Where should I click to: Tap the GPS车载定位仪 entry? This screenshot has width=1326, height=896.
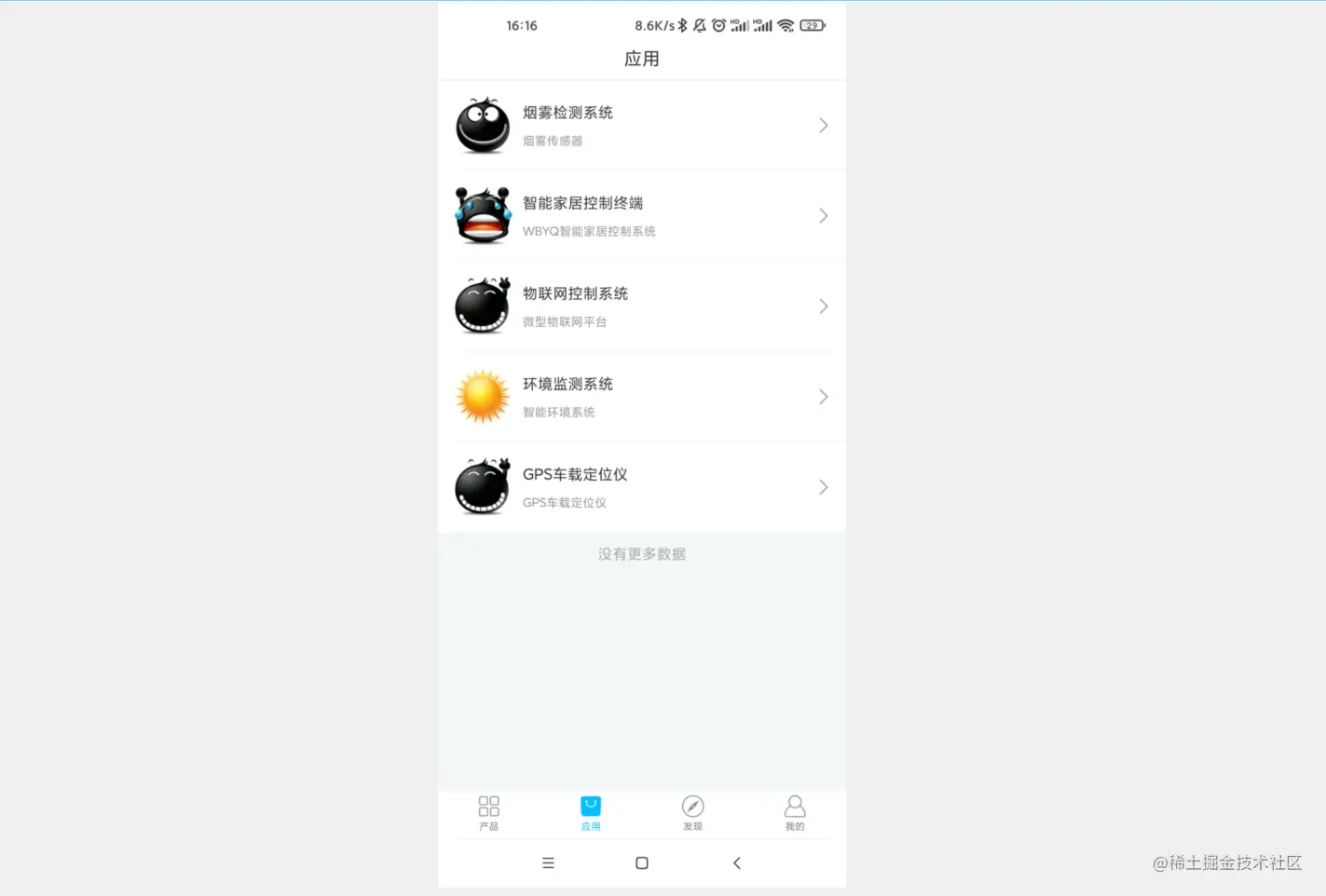641,487
